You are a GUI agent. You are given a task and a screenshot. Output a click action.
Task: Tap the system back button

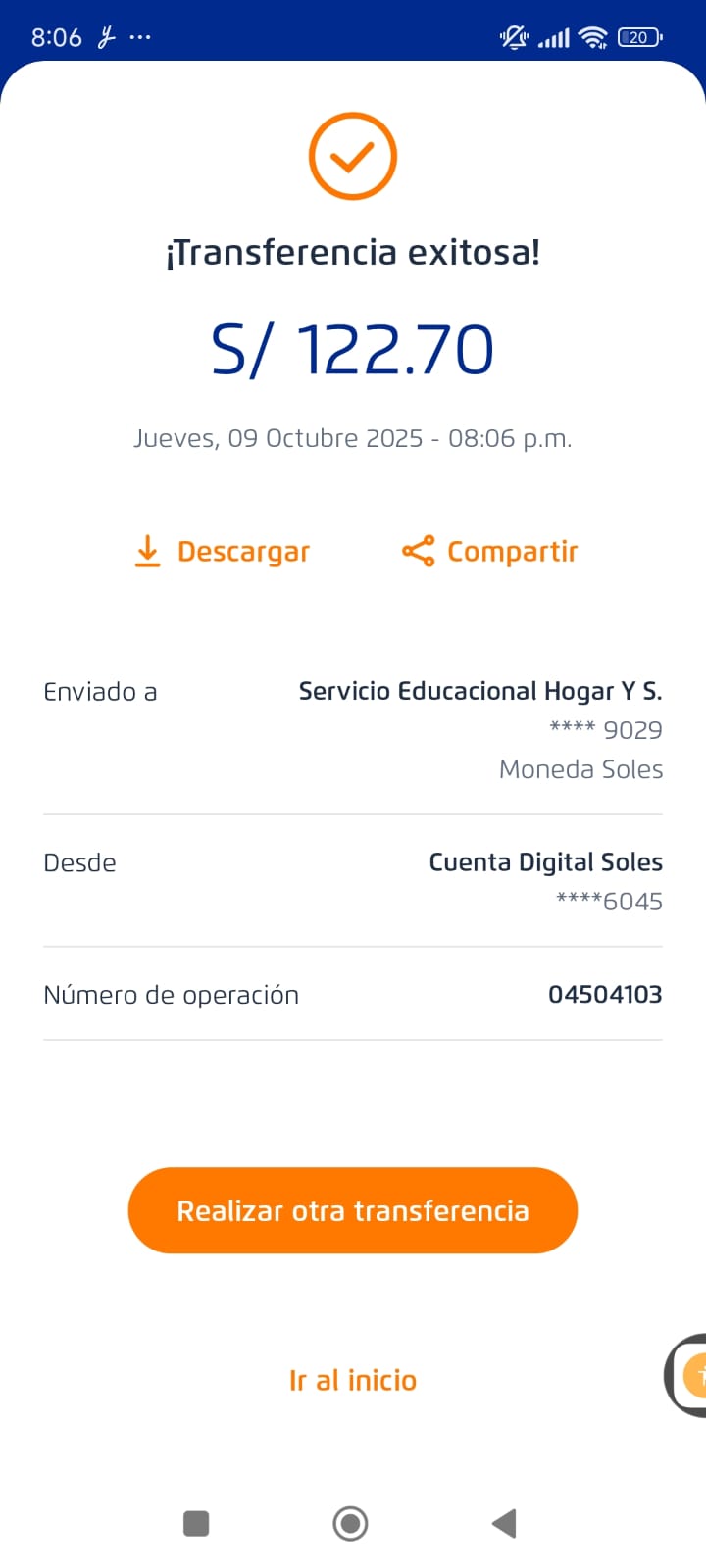point(504,1523)
